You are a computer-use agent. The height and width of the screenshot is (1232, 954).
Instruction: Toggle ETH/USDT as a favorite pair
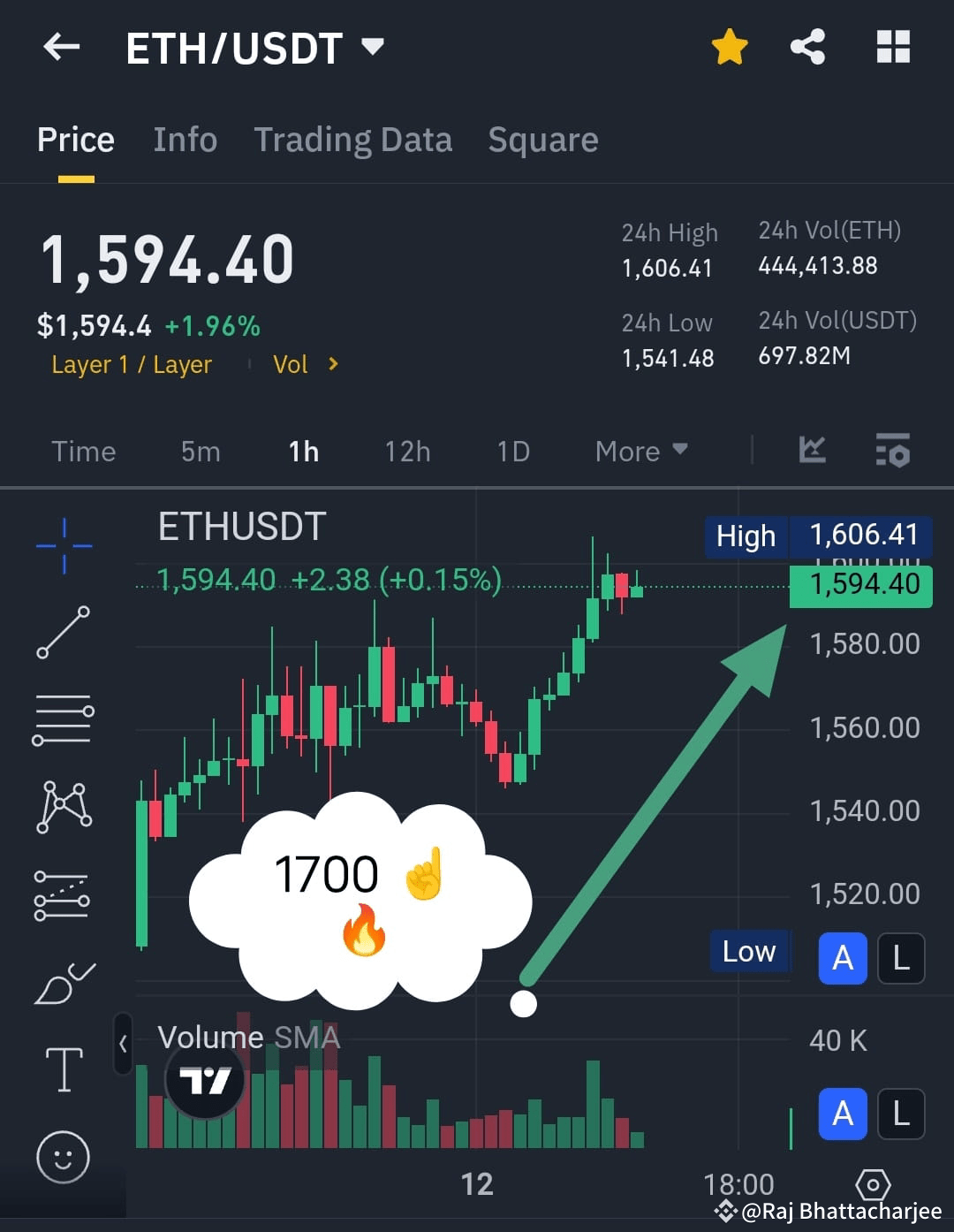pos(730,48)
